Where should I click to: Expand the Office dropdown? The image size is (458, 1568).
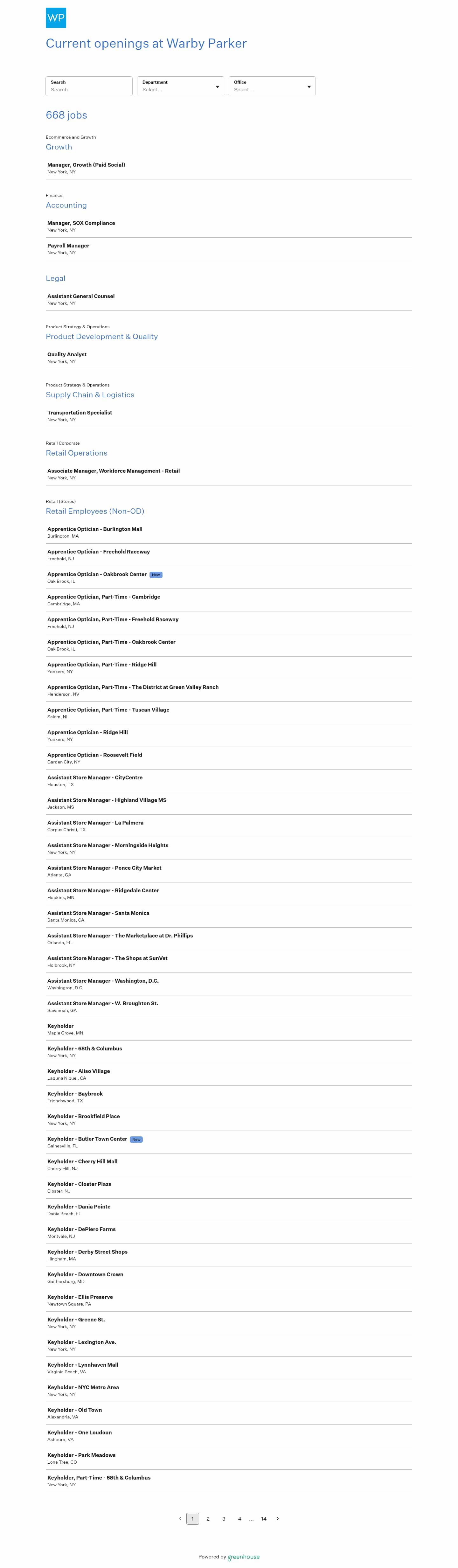click(272, 87)
